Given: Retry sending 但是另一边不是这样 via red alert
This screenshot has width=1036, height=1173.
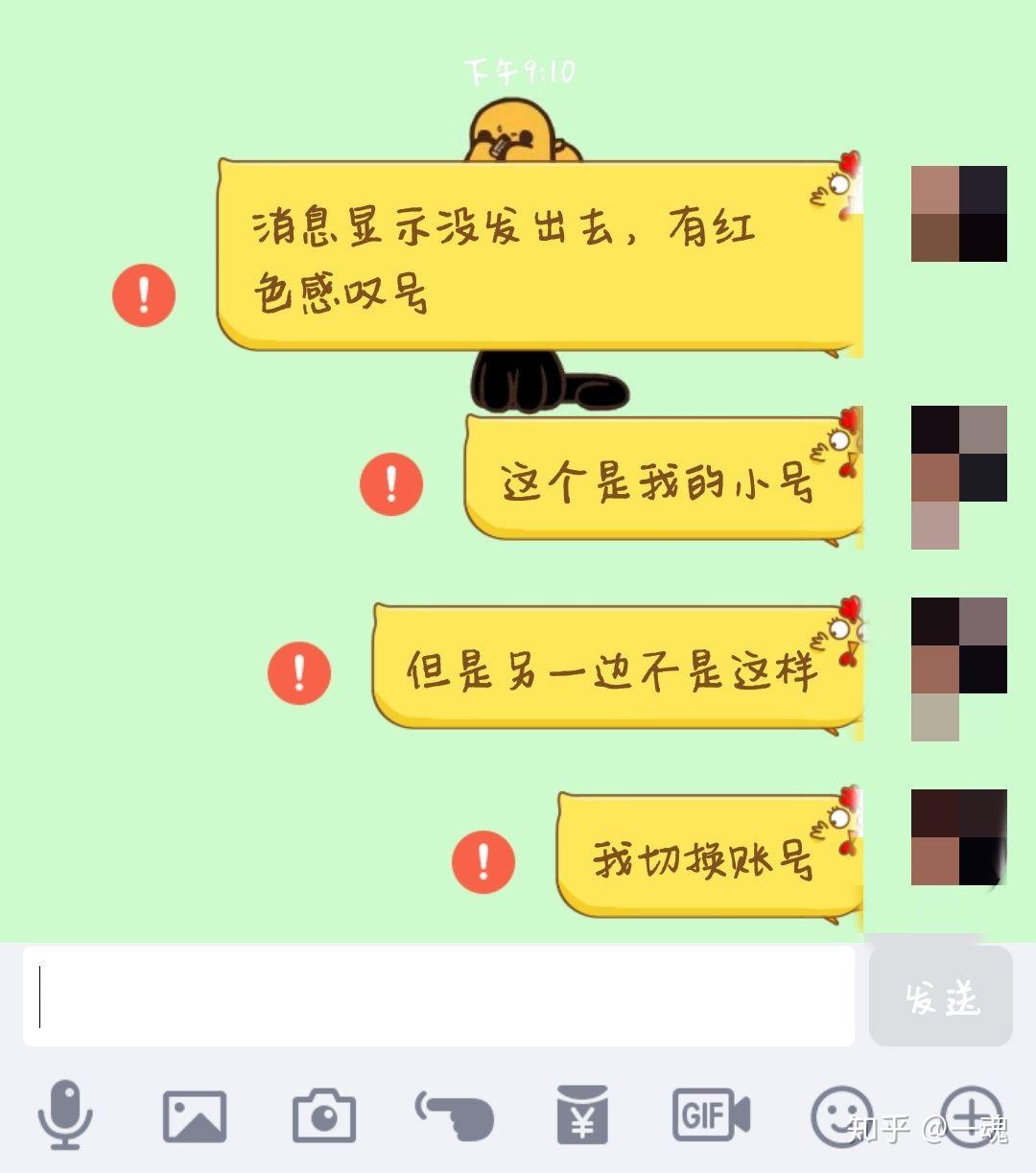Looking at the screenshot, I should point(299,673).
